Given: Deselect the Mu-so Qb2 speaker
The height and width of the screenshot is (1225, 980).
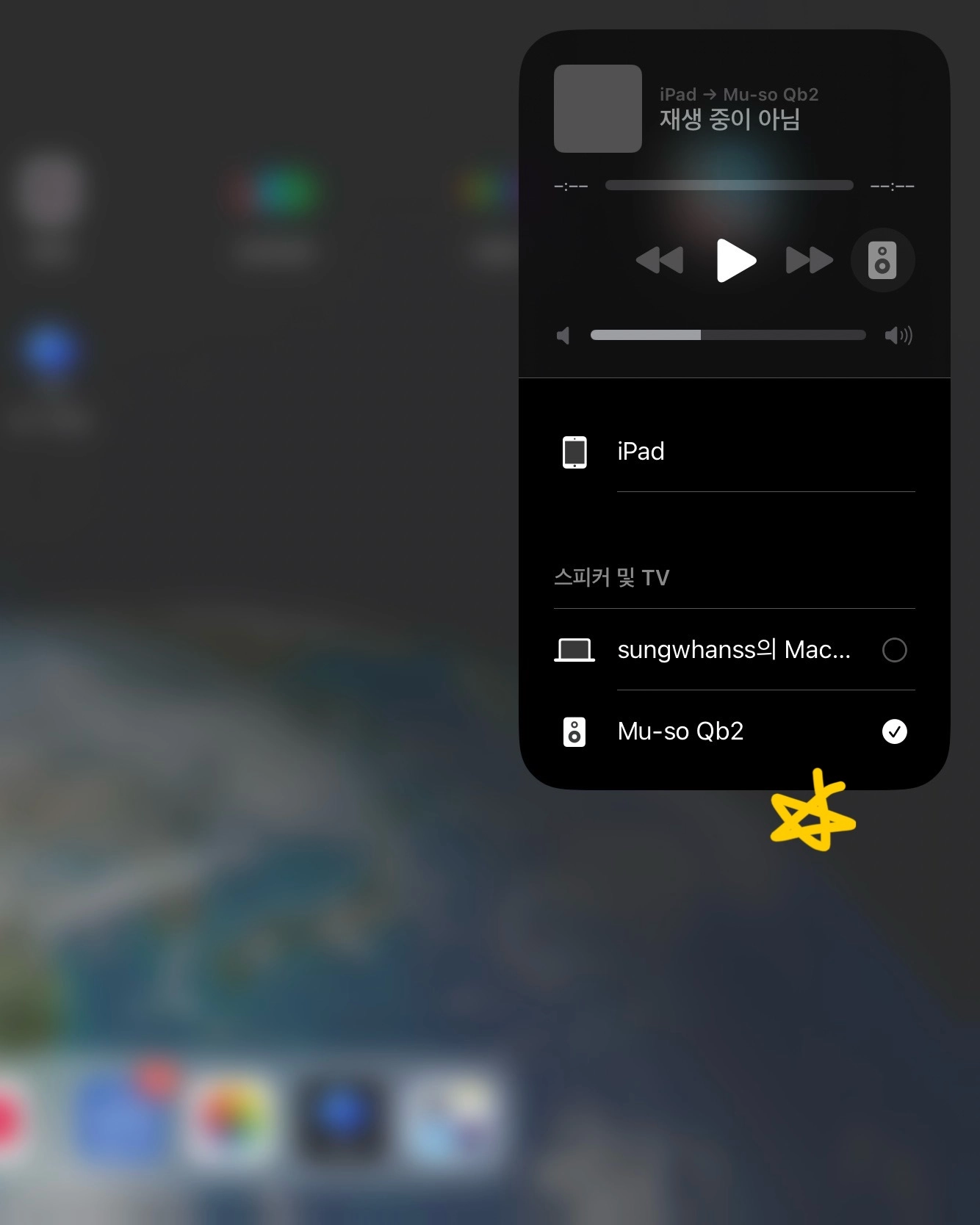Looking at the screenshot, I should tap(894, 731).
